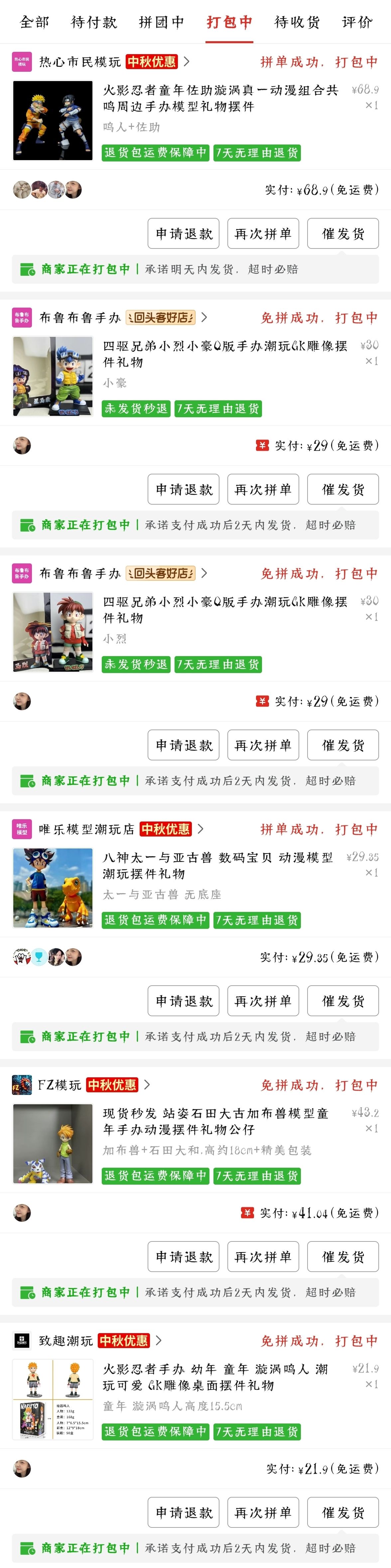Visit the 致趣潮玩 shop

[x=66, y=1340]
